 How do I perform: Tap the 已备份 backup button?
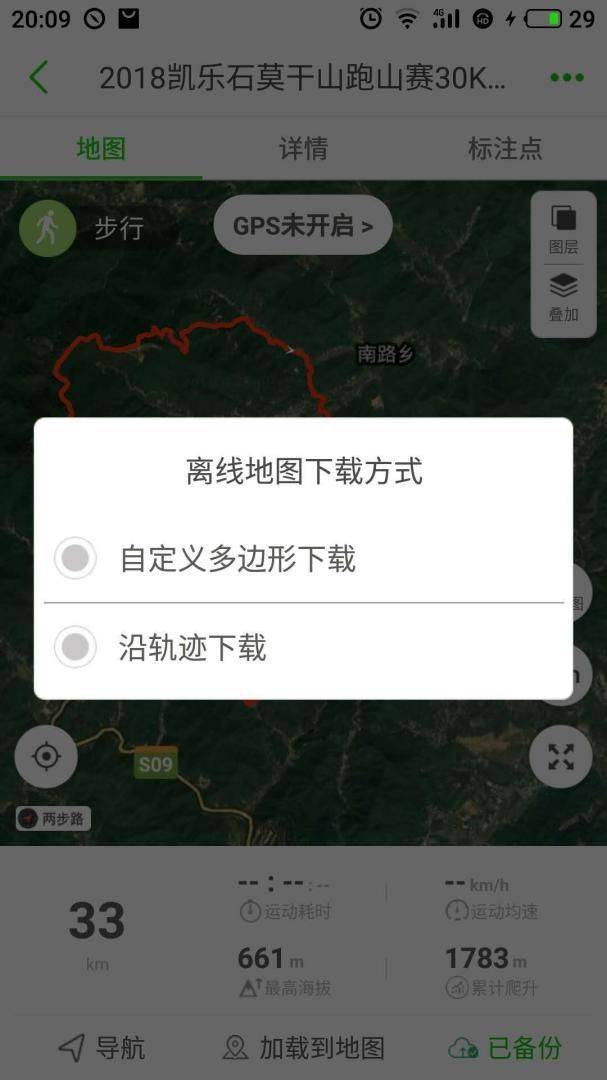pos(505,1048)
